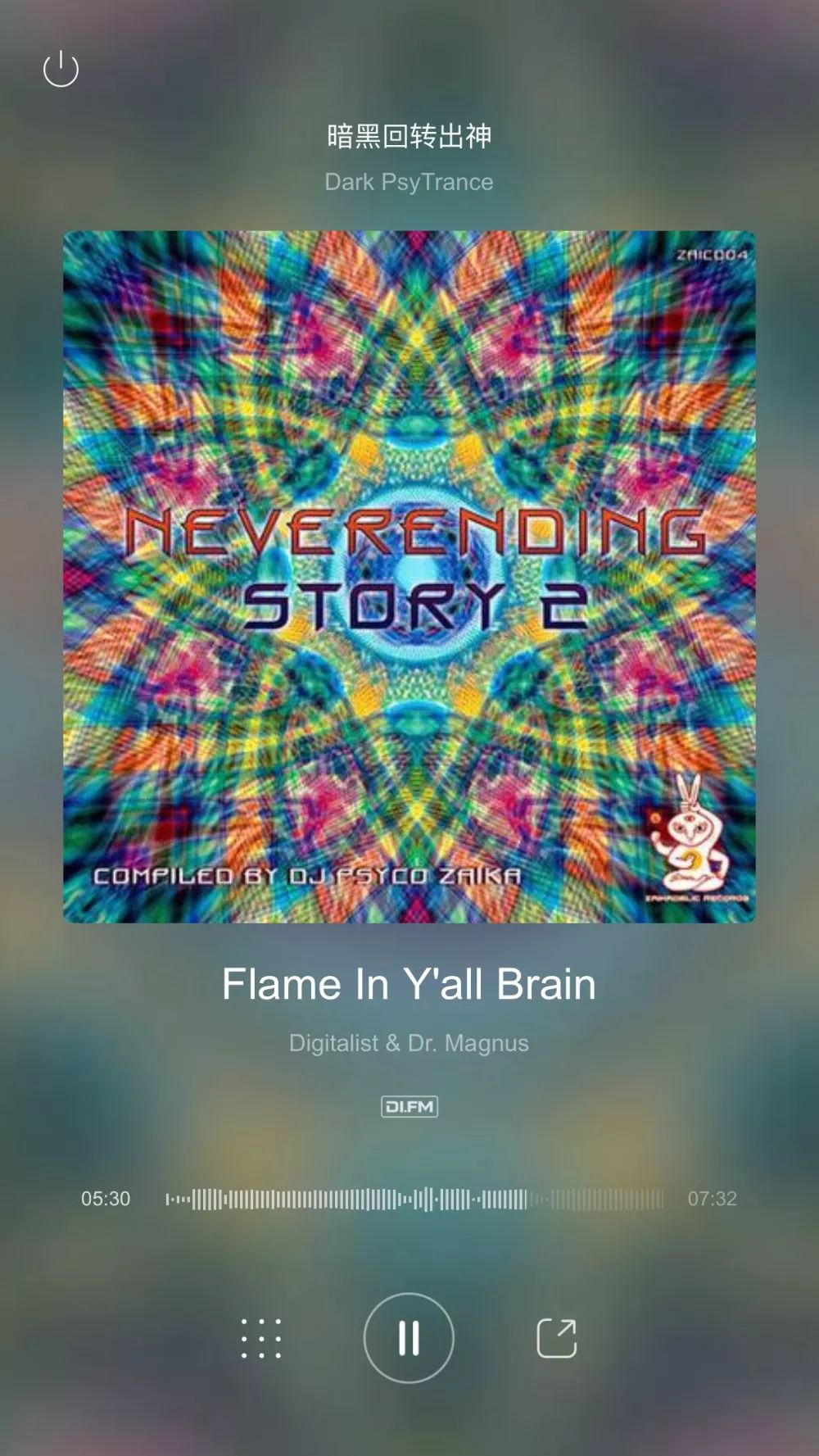
Task: Tap the power icon to stop the radio
Action: 61,69
